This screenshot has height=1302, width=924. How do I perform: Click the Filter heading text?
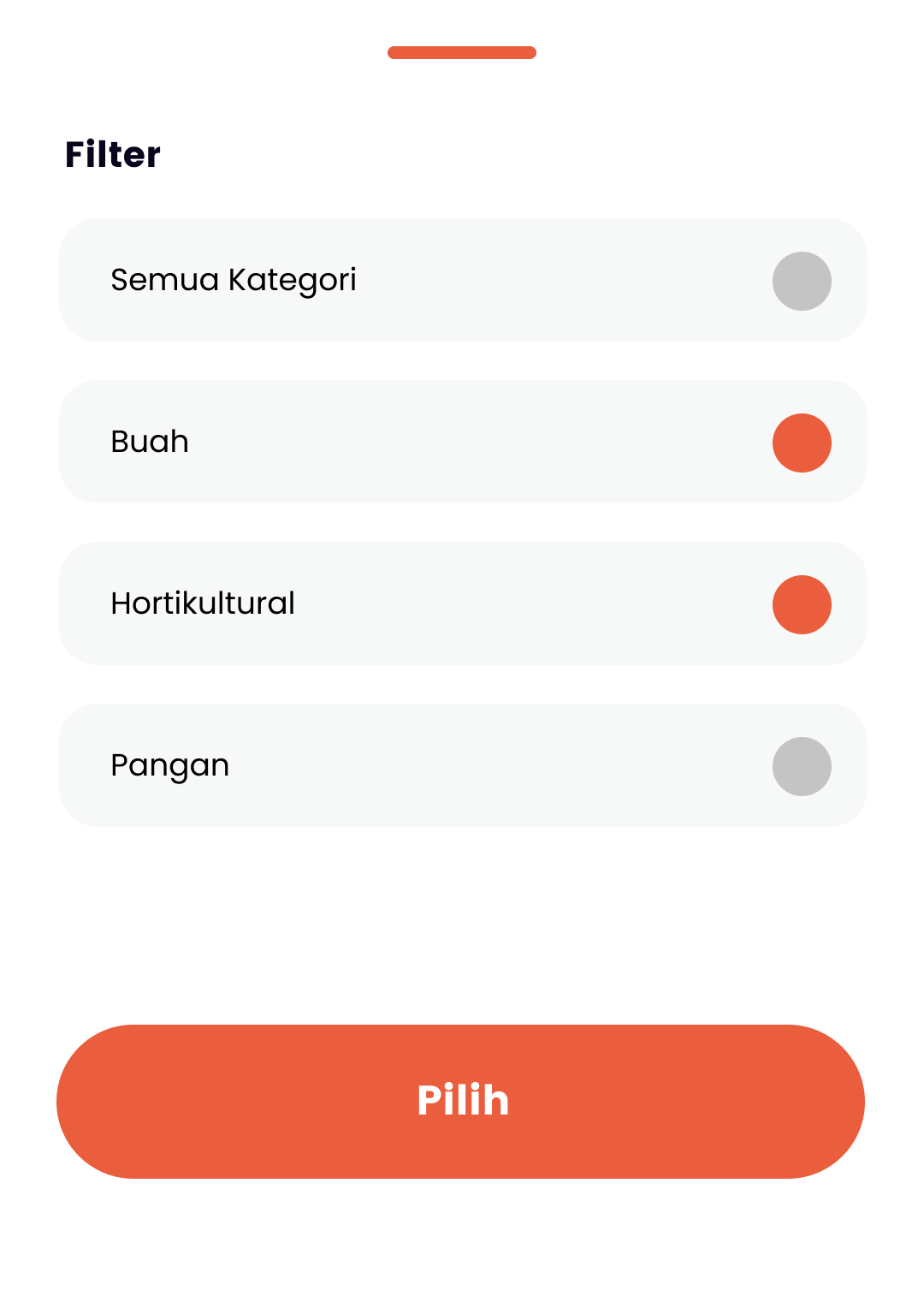[113, 153]
